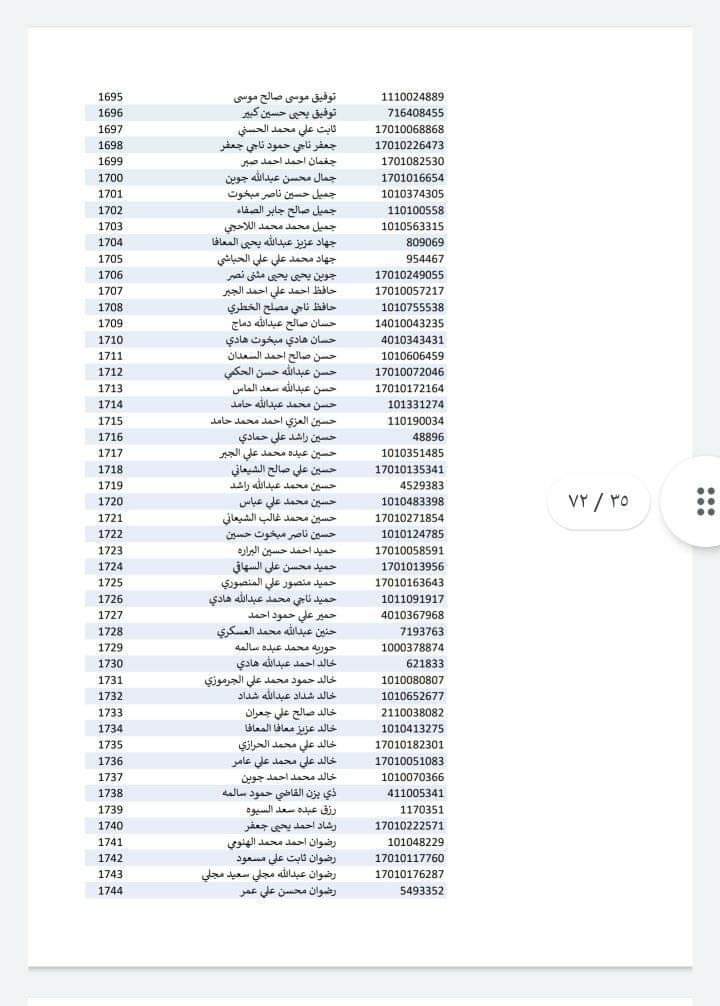Tap the dotted fast-scroll handle

click(704, 501)
